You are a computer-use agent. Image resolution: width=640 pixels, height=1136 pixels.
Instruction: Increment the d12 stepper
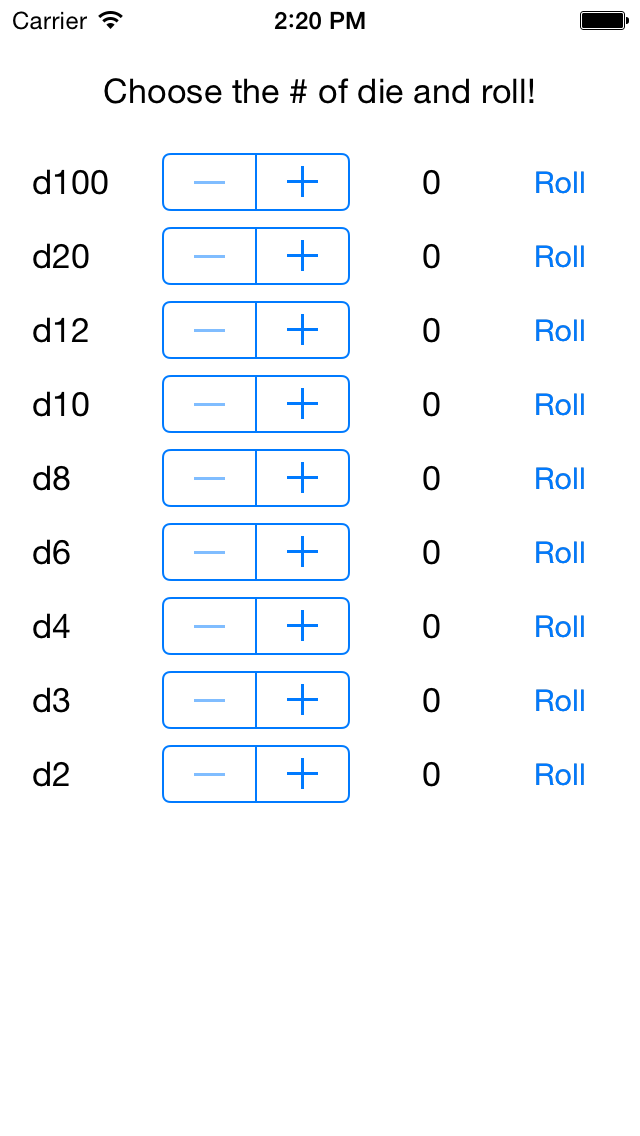tap(303, 330)
